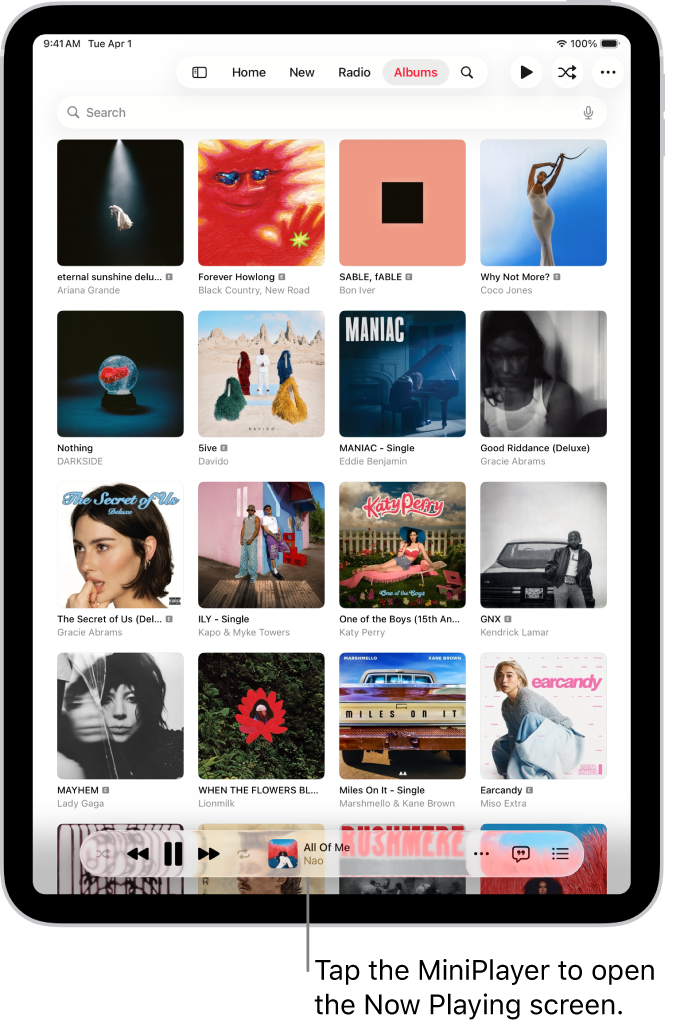674x1024 pixels.
Task: Play all albums with top play button
Action: (x=526, y=72)
